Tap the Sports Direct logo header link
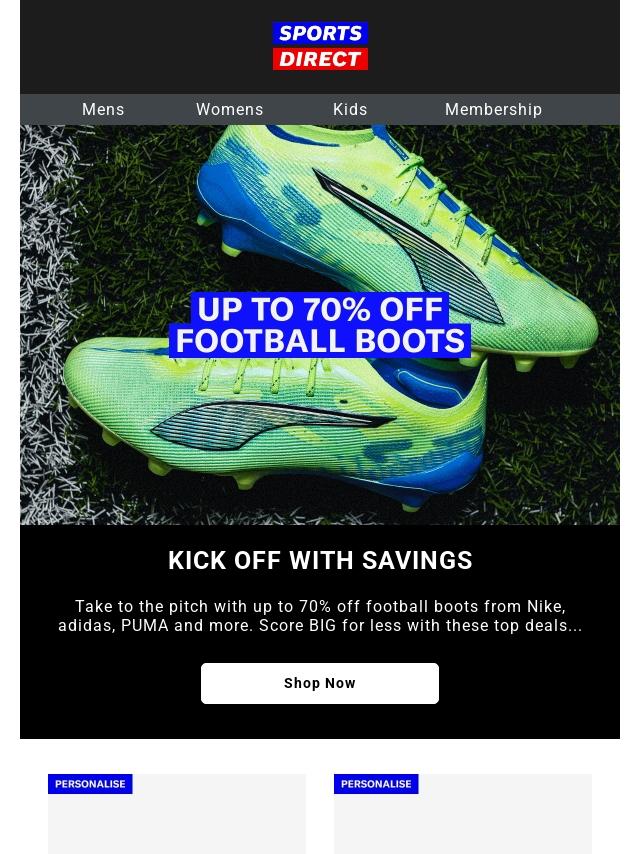The width and height of the screenshot is (640, 854). click(x=320, y=47)
